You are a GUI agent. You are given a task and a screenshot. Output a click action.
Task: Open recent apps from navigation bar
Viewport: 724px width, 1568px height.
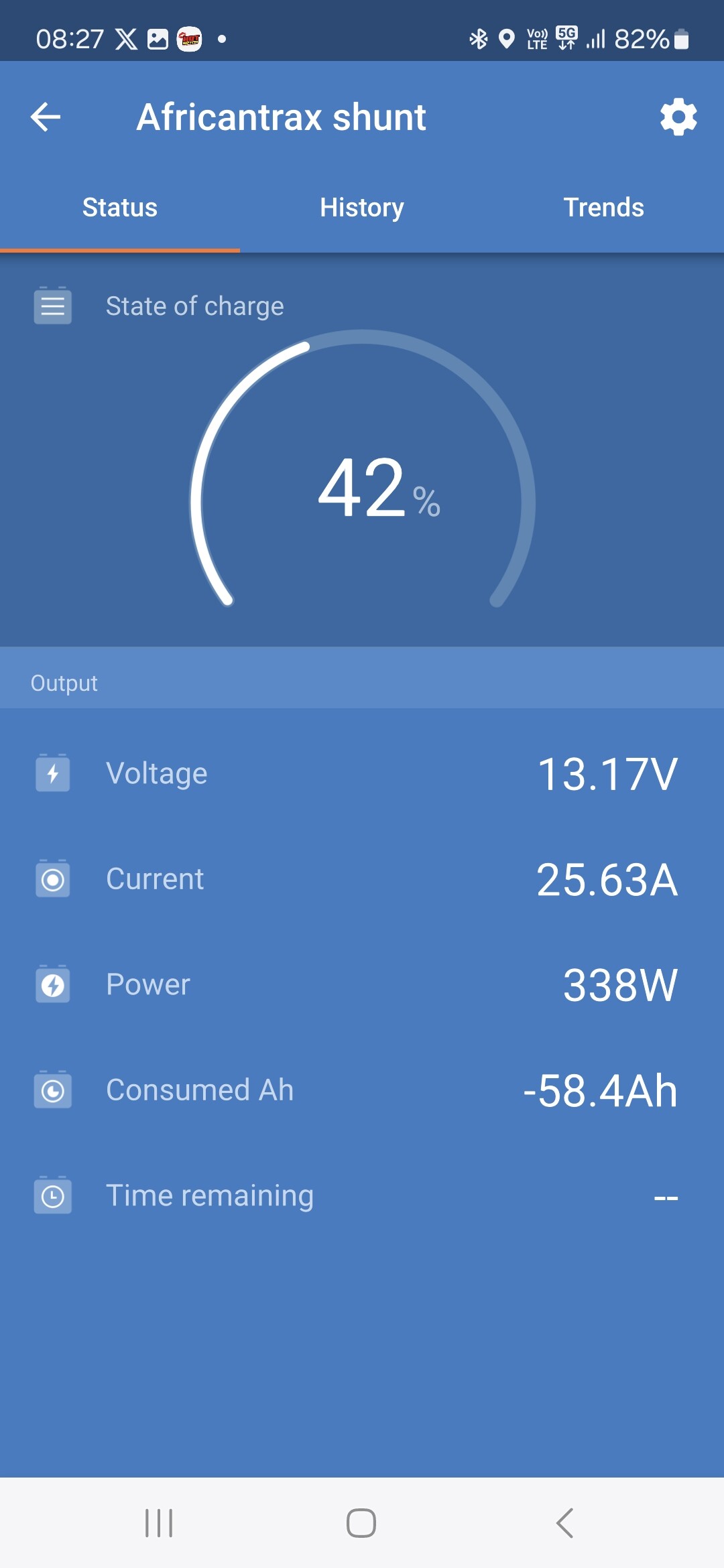pos(159,1523)
